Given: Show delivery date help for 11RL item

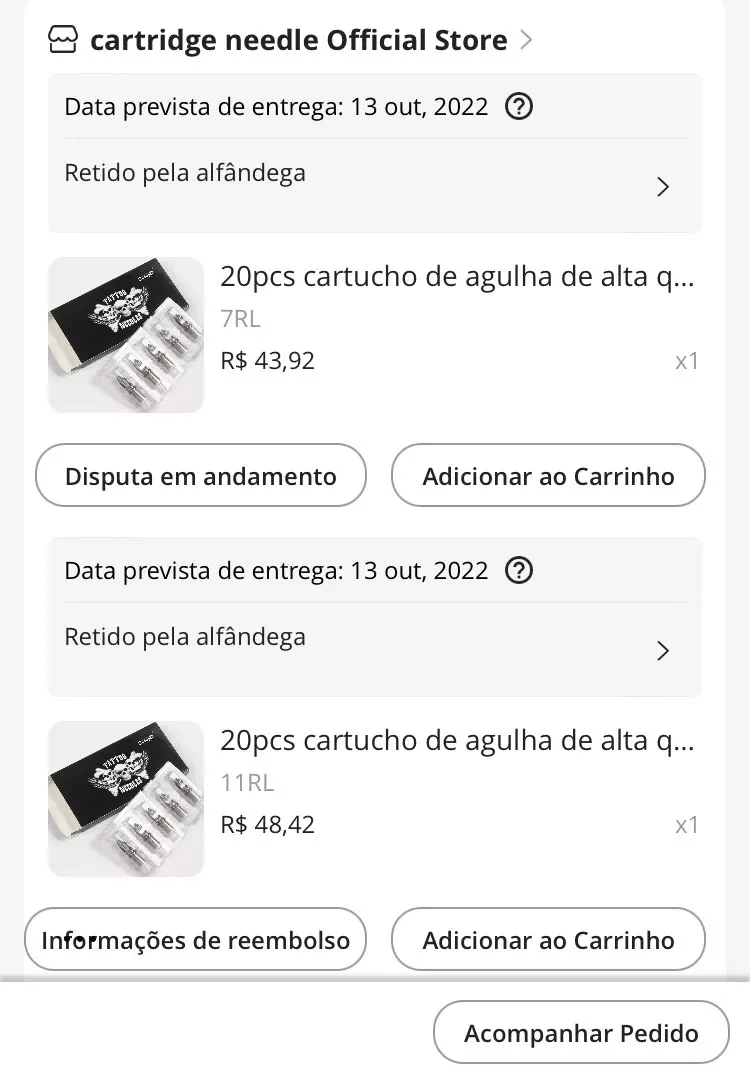Looking at the screenshot, I should point(519,570).
